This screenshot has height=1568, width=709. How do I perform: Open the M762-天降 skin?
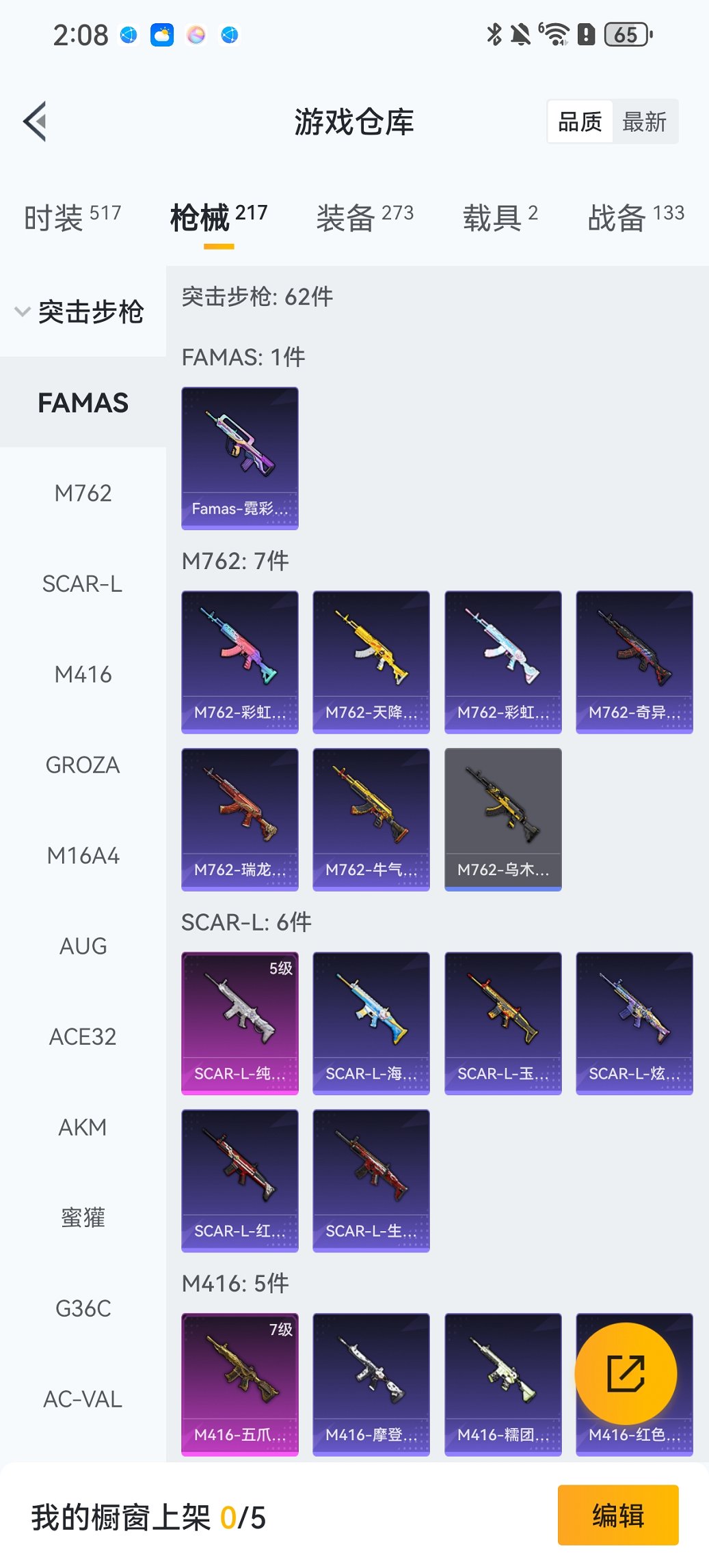coord(371,662)
